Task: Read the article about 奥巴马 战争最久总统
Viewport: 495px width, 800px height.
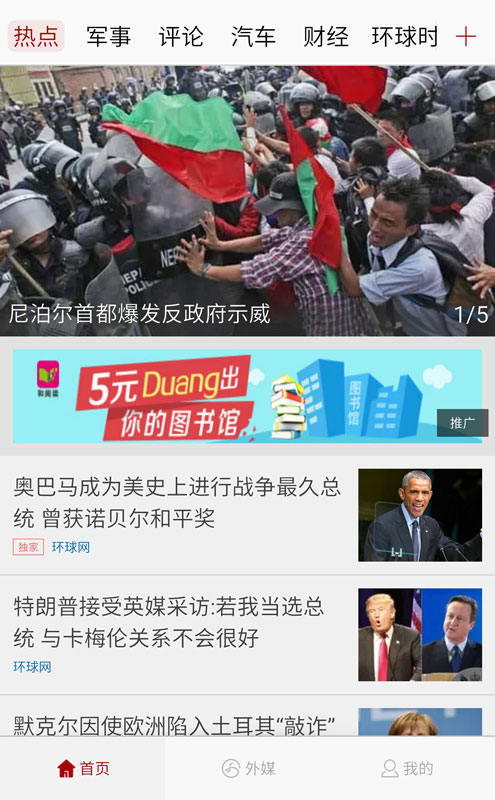Action: click(248, 515)
